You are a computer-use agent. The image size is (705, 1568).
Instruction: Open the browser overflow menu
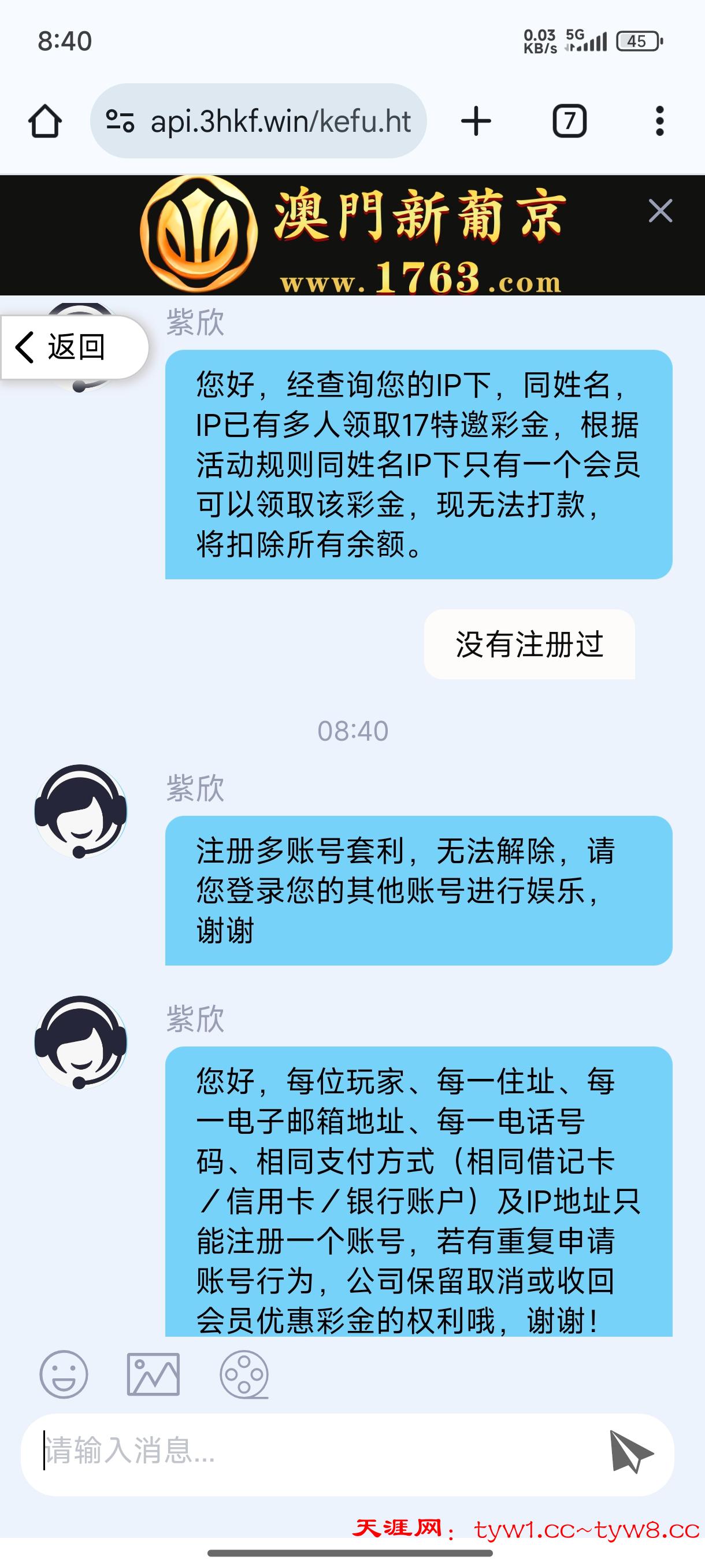point(659,121)
